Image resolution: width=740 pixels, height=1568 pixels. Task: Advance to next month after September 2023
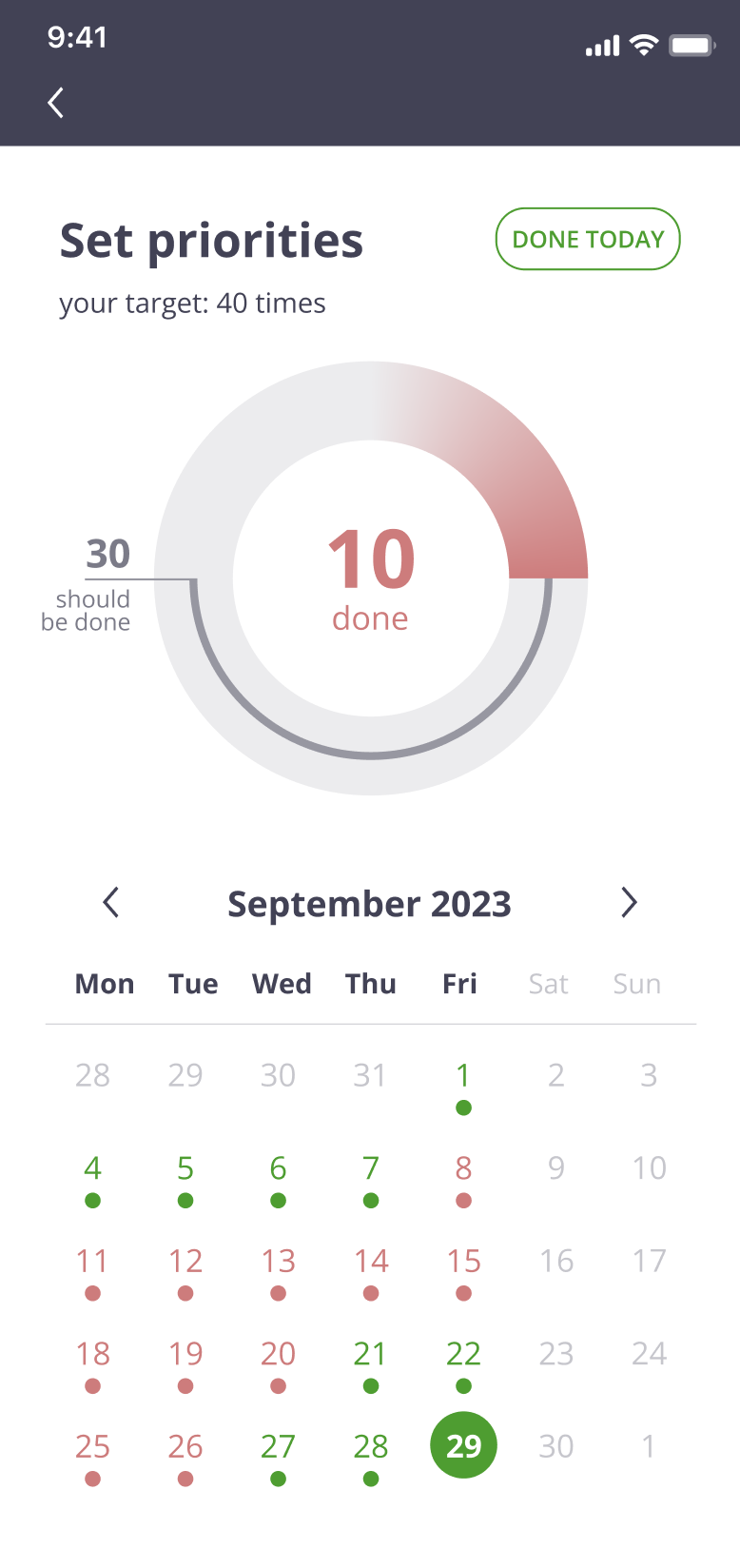(x=628, y=902)
